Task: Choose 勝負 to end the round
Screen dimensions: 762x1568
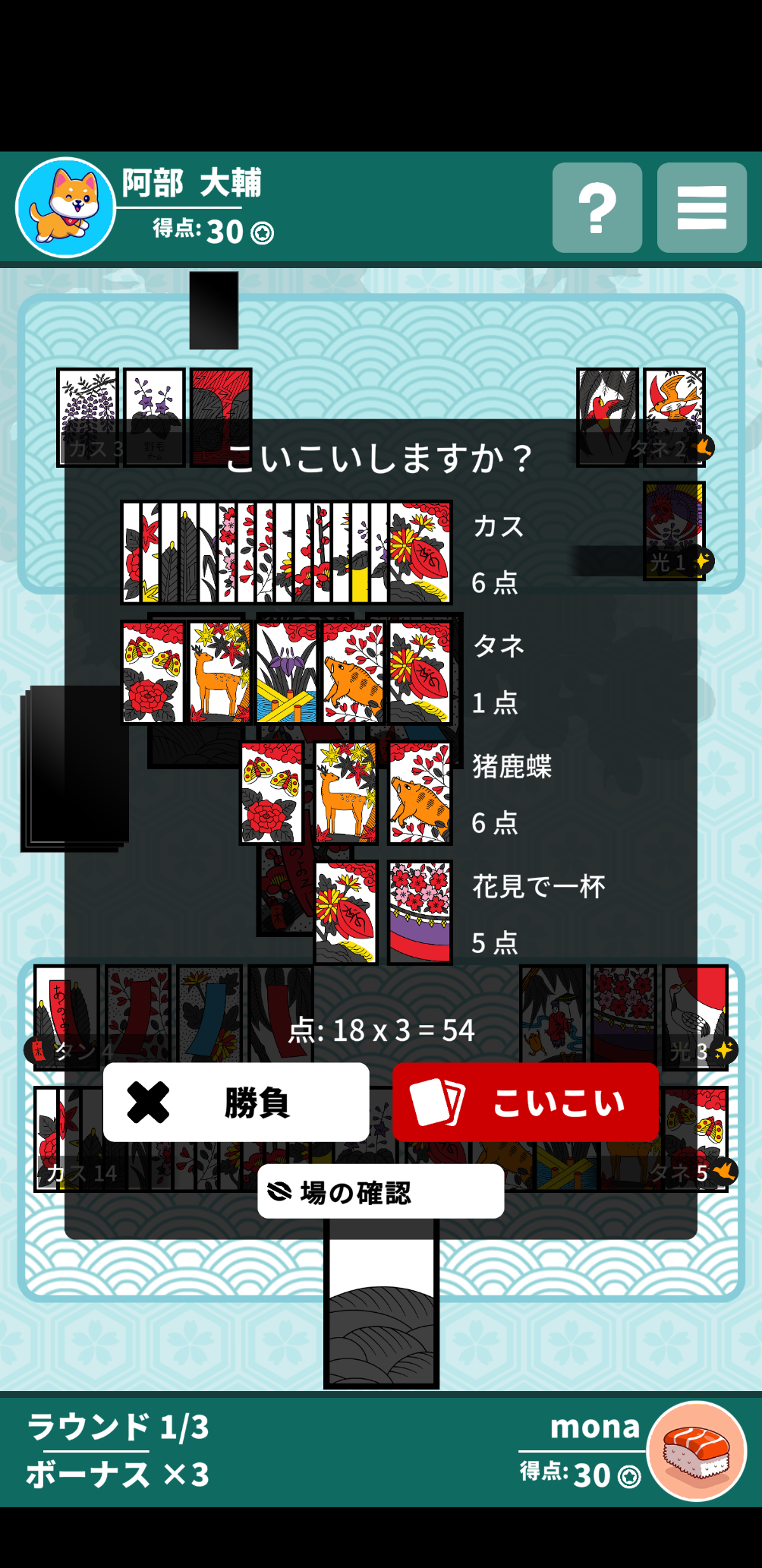Action: pos(236,1102)
